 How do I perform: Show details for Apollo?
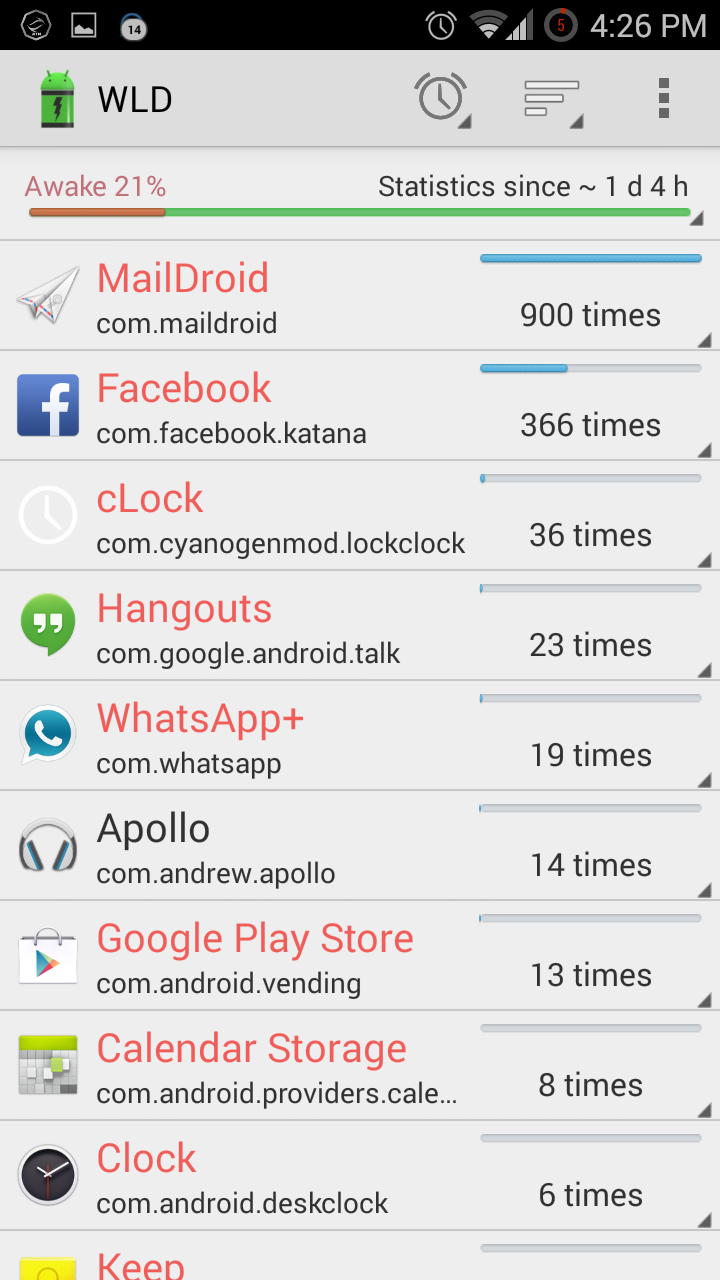click(360, 846)
